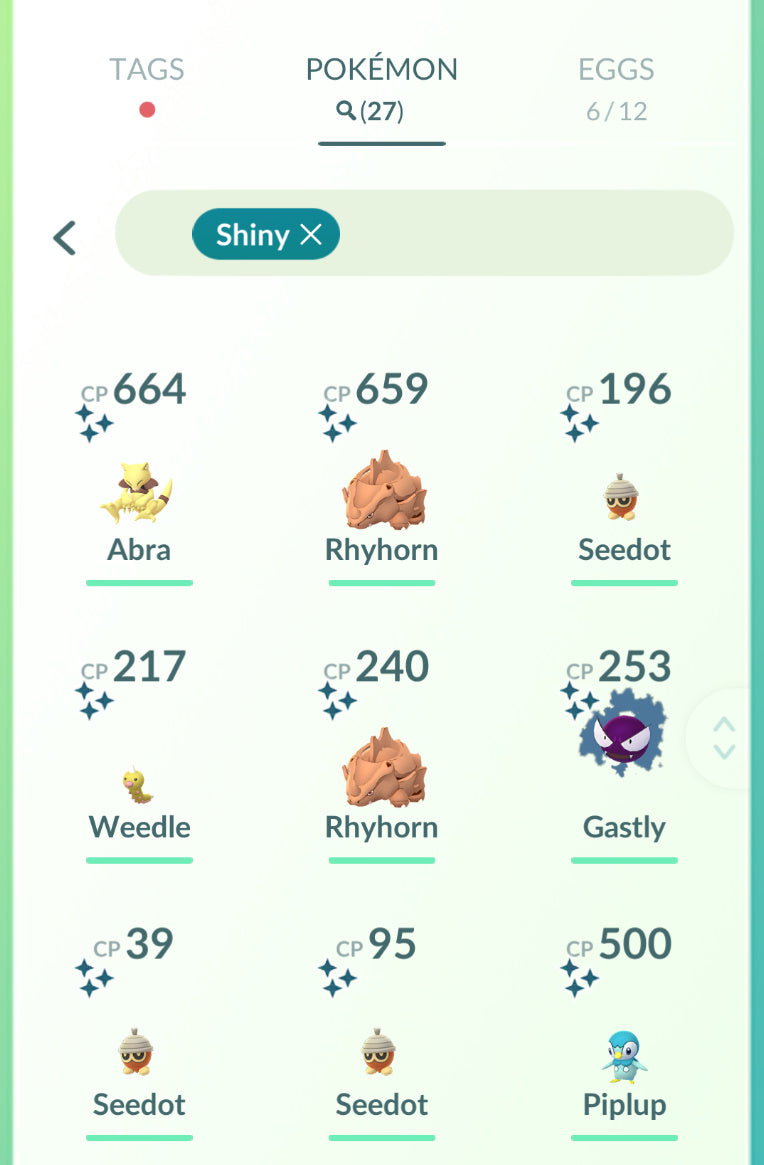Tap the up-down scroll handle

724,738
